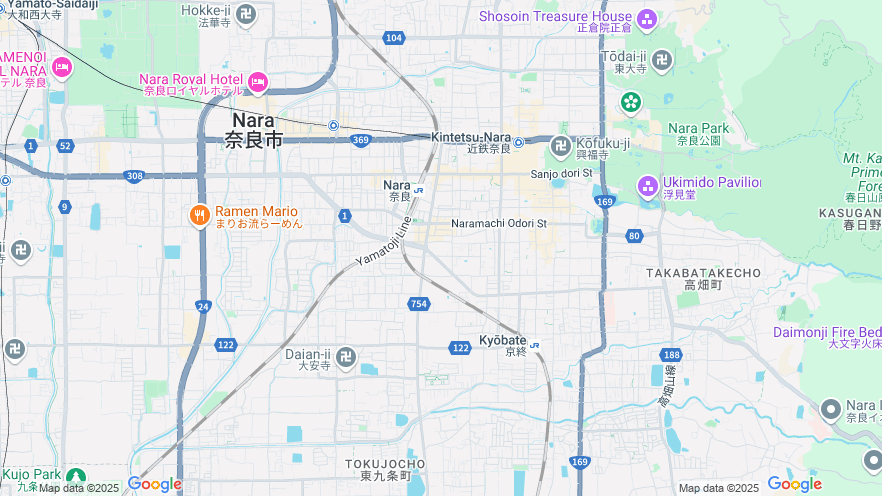This screenshot has height=496, width=882.
Task: Open the Ukimido Pavilion place marker
Action: click(648, 185)
